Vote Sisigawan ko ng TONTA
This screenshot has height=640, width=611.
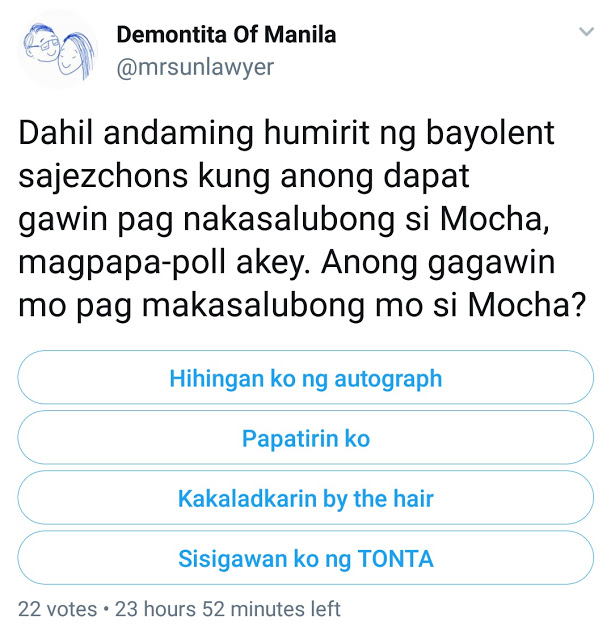(x=306, y=558)
